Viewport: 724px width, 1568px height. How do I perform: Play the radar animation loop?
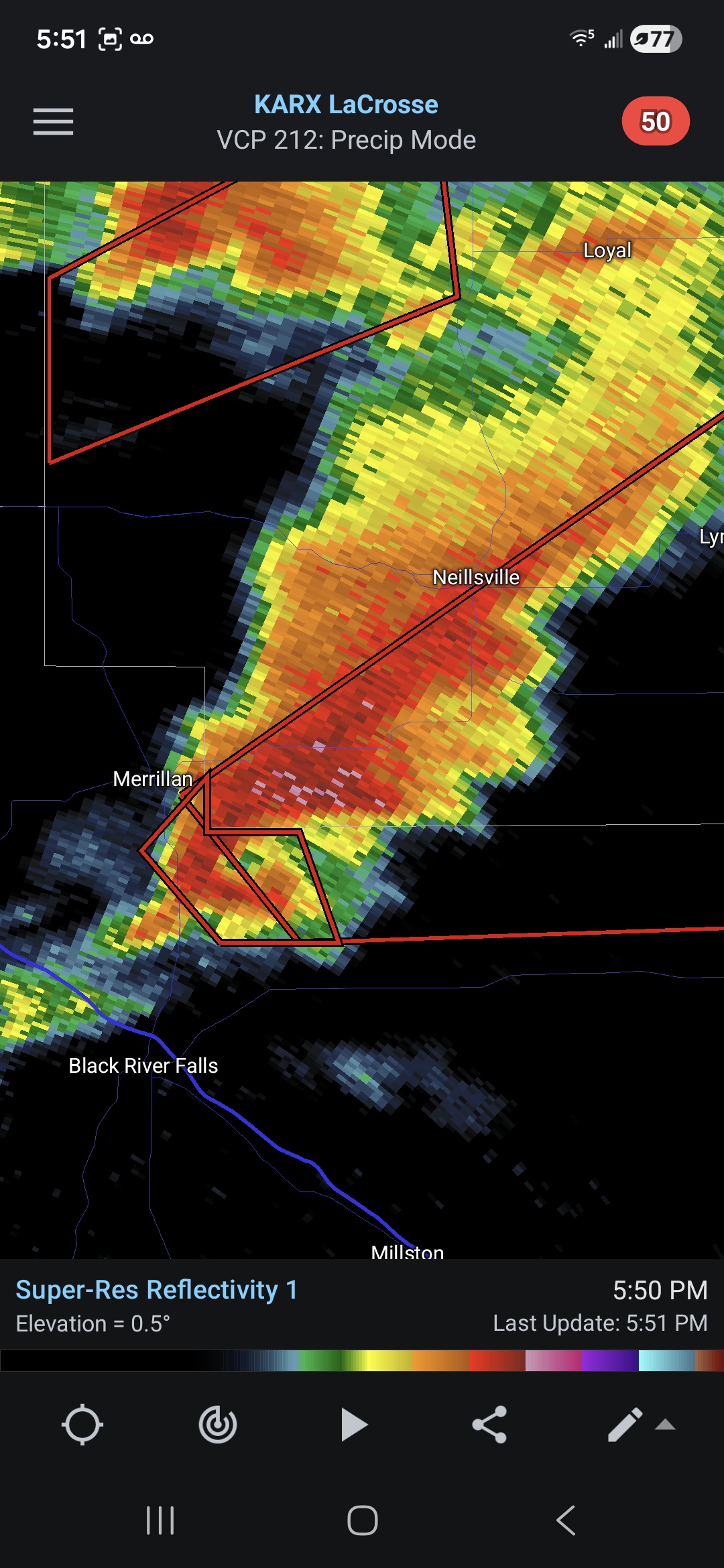353,1424
